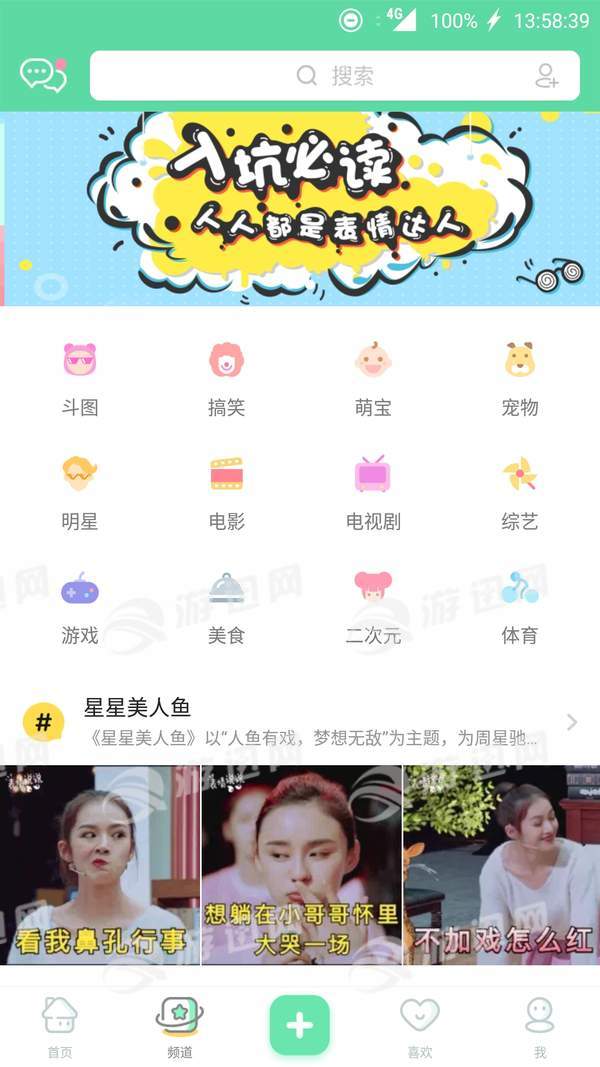600x1067 pixels.
Task: View the 看我鼻孔行事 GIF
Action: click(x=100, y=865)
